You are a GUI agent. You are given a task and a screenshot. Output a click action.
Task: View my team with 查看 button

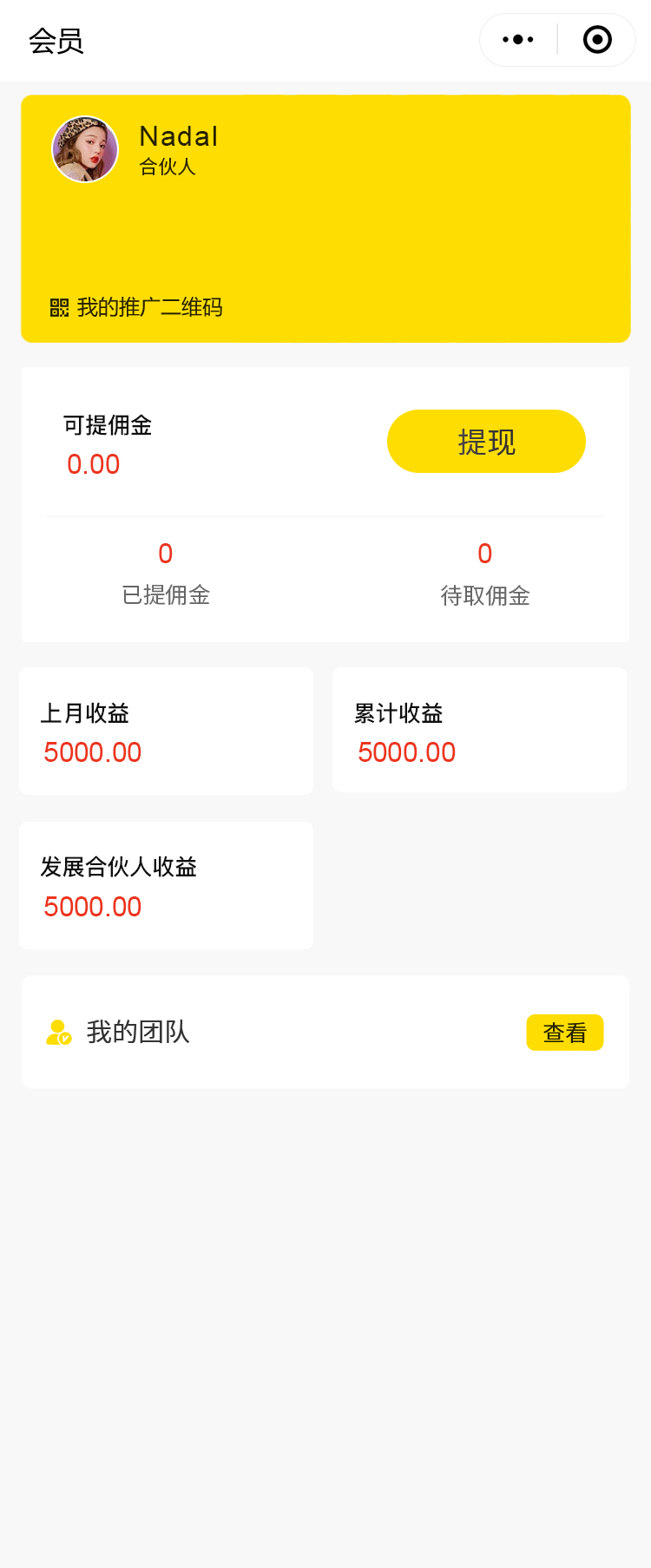564,1033
